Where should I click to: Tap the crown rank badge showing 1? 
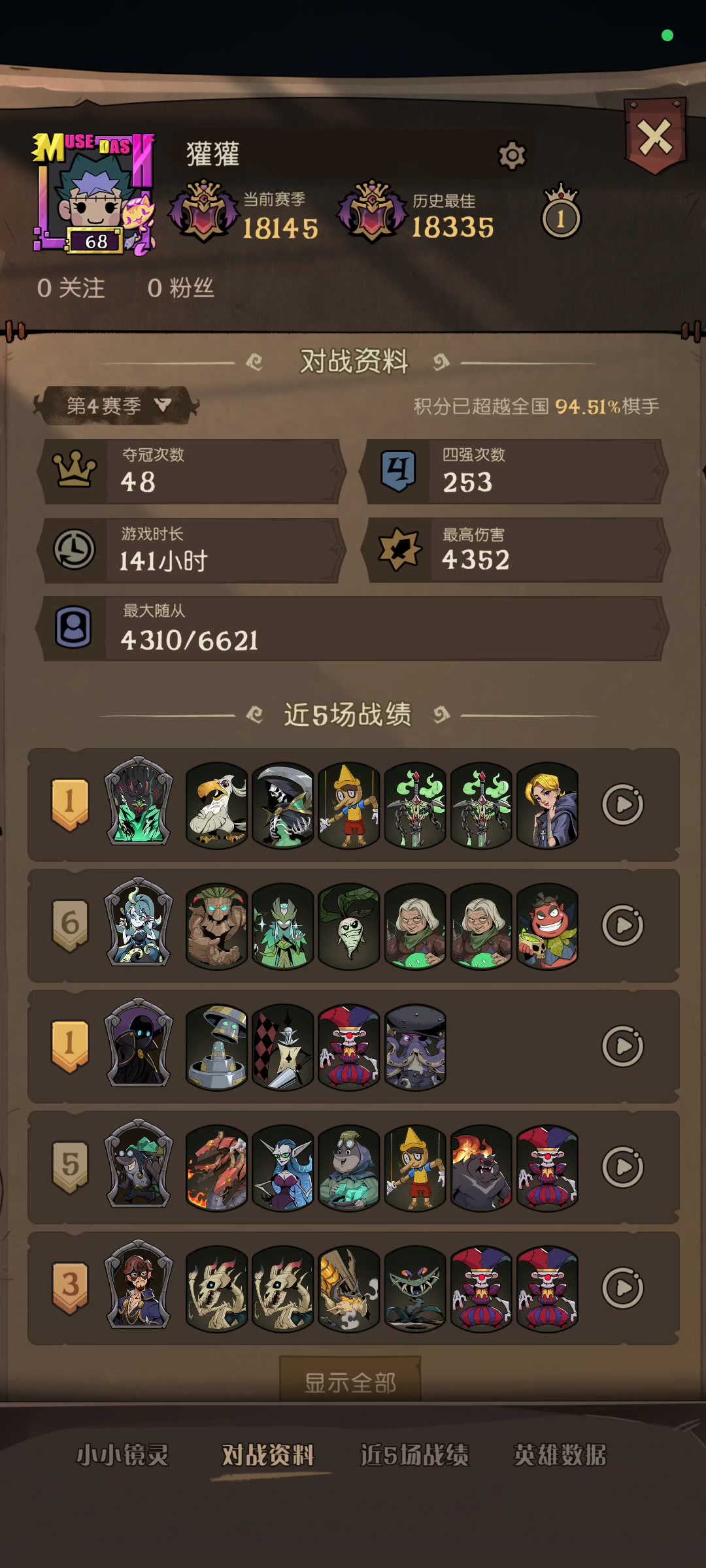[561, 212]
